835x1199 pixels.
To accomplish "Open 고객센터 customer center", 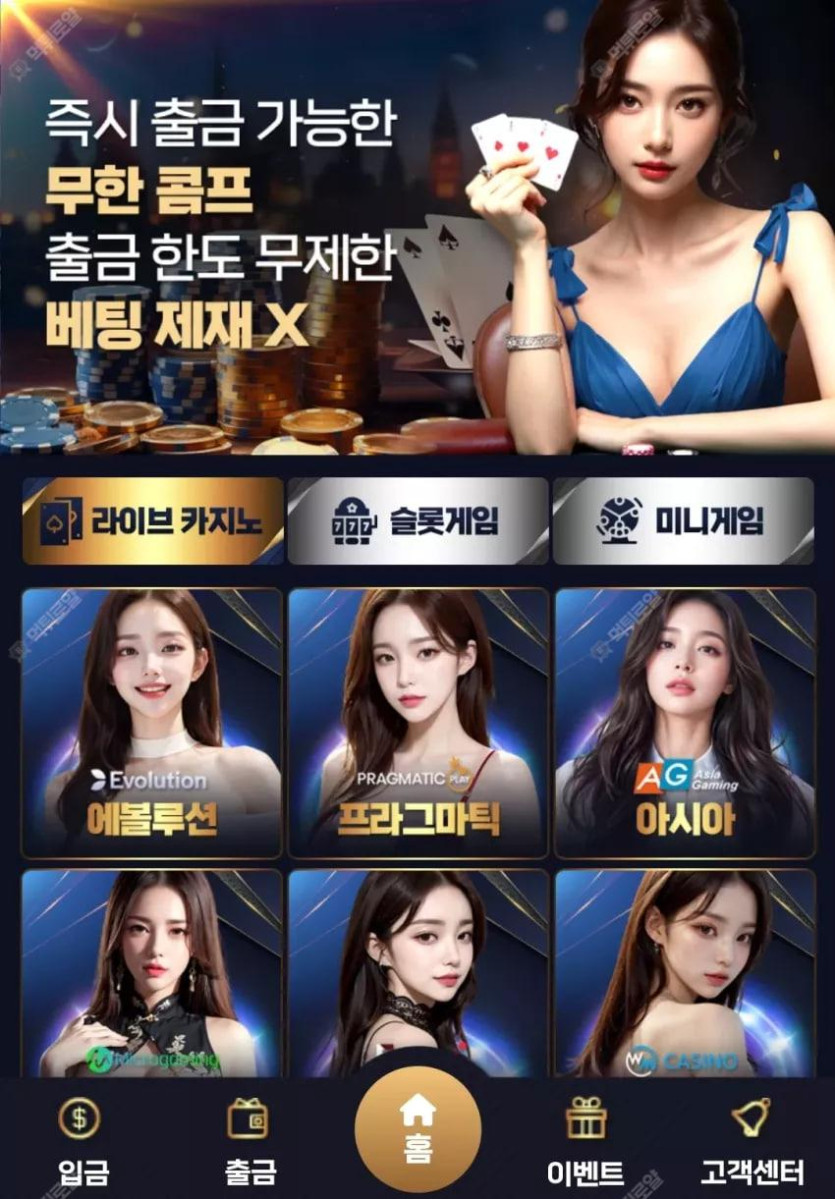I will pos(752,1139).
